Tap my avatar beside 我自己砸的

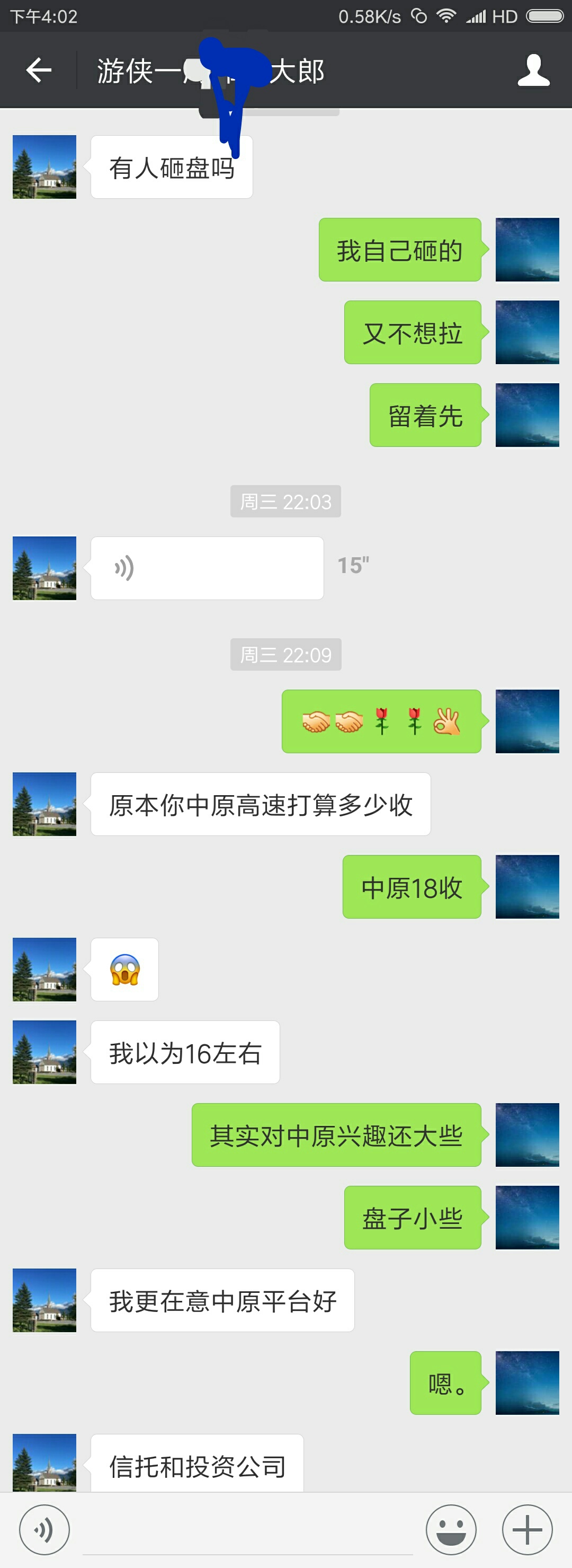pos(527,250)
